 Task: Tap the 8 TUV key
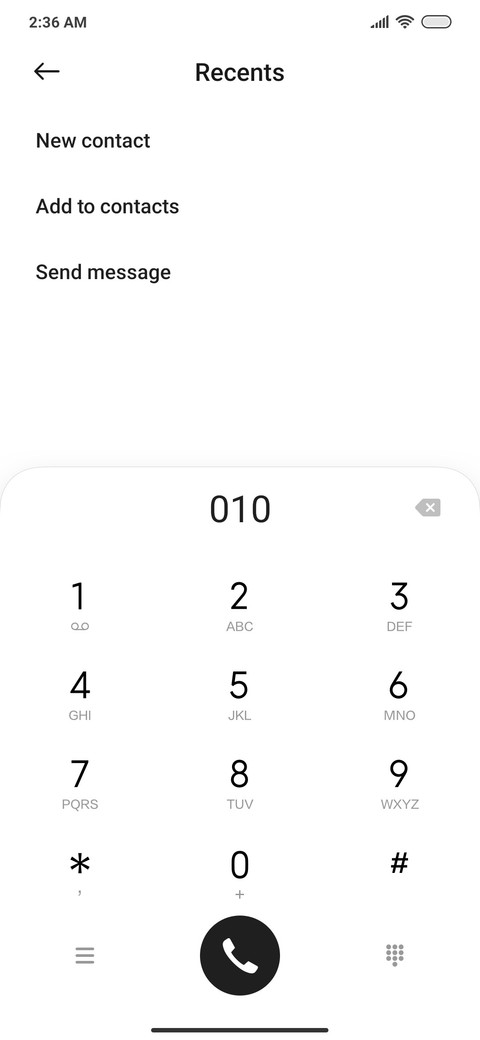[239, 783]
